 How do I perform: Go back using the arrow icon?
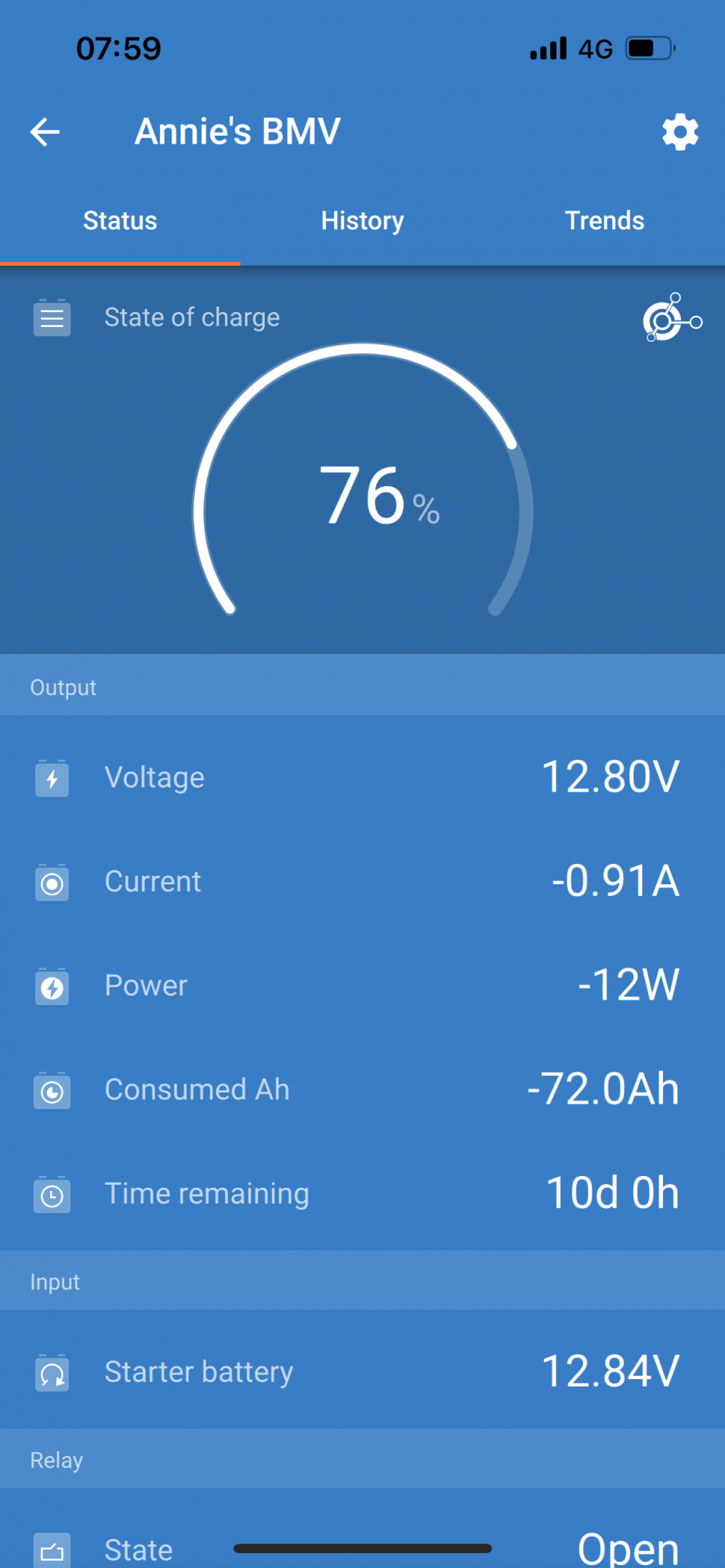[45, 132]
